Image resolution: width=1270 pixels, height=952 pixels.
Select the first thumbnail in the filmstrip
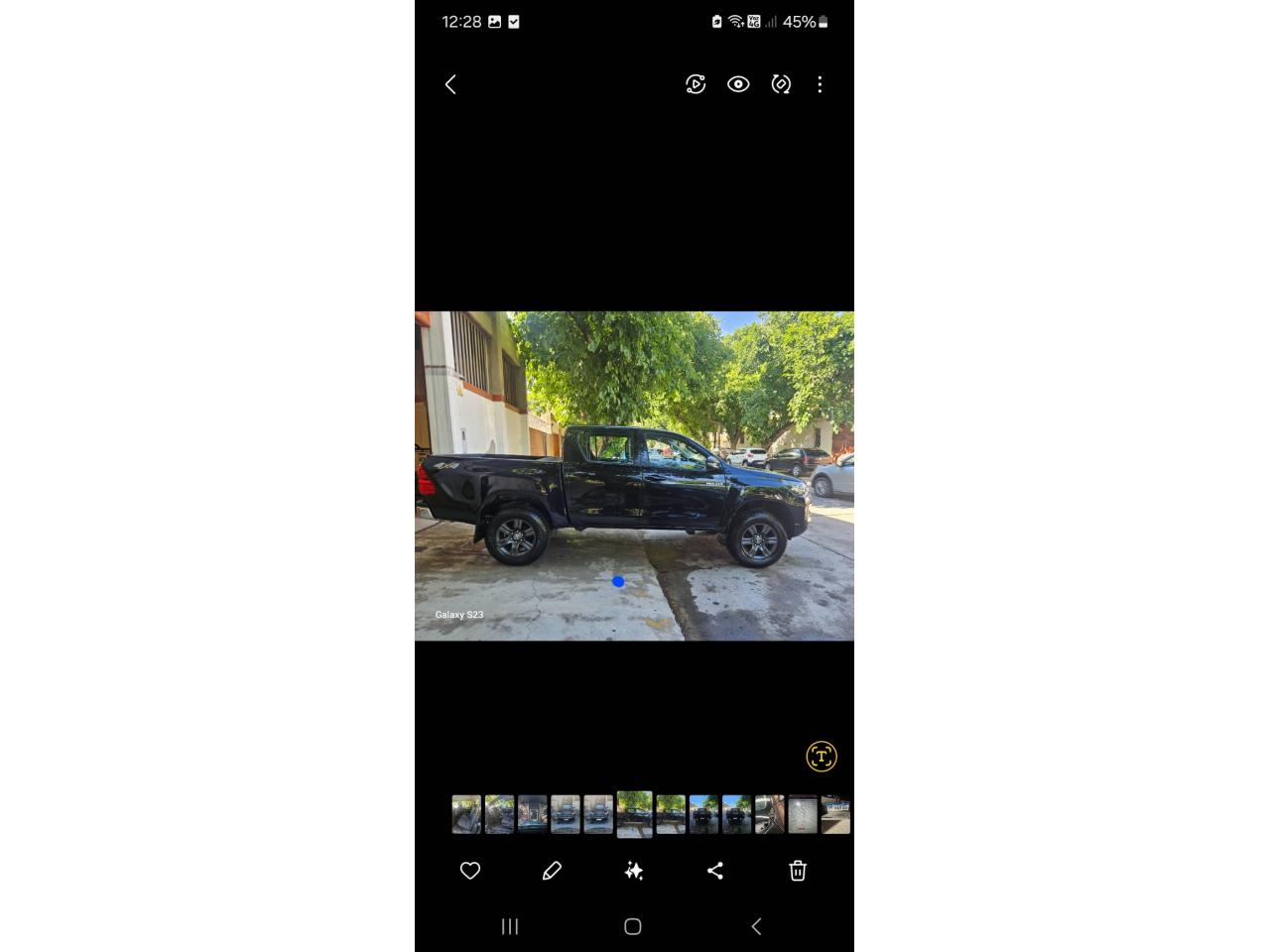(x=466, y=814)
